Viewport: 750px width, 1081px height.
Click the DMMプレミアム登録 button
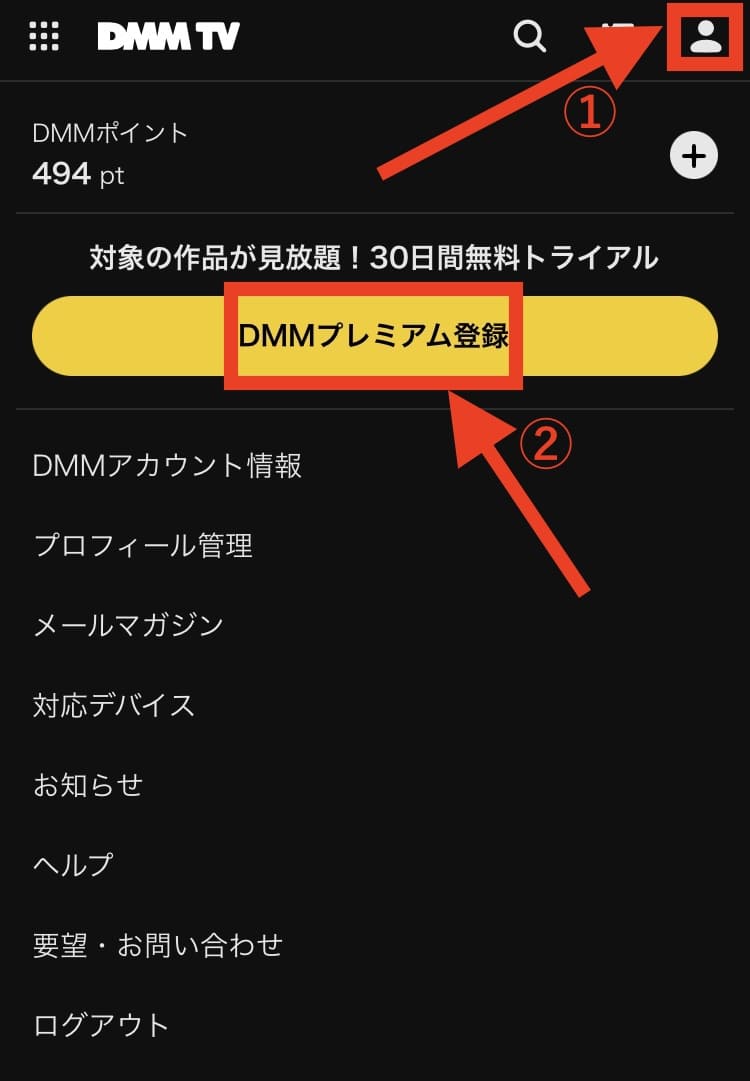[x=375, y=337]
